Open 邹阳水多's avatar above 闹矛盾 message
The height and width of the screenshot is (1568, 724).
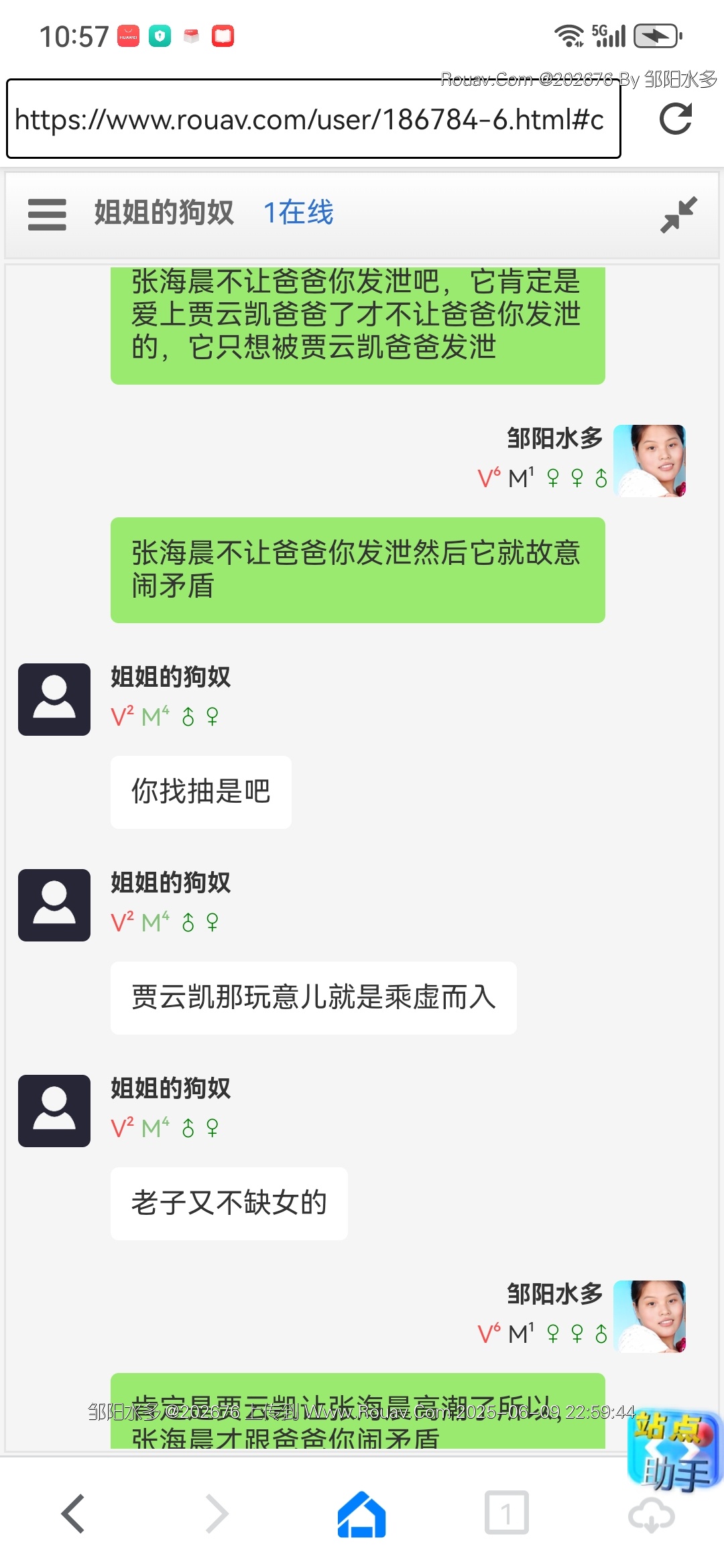point(649,461)
